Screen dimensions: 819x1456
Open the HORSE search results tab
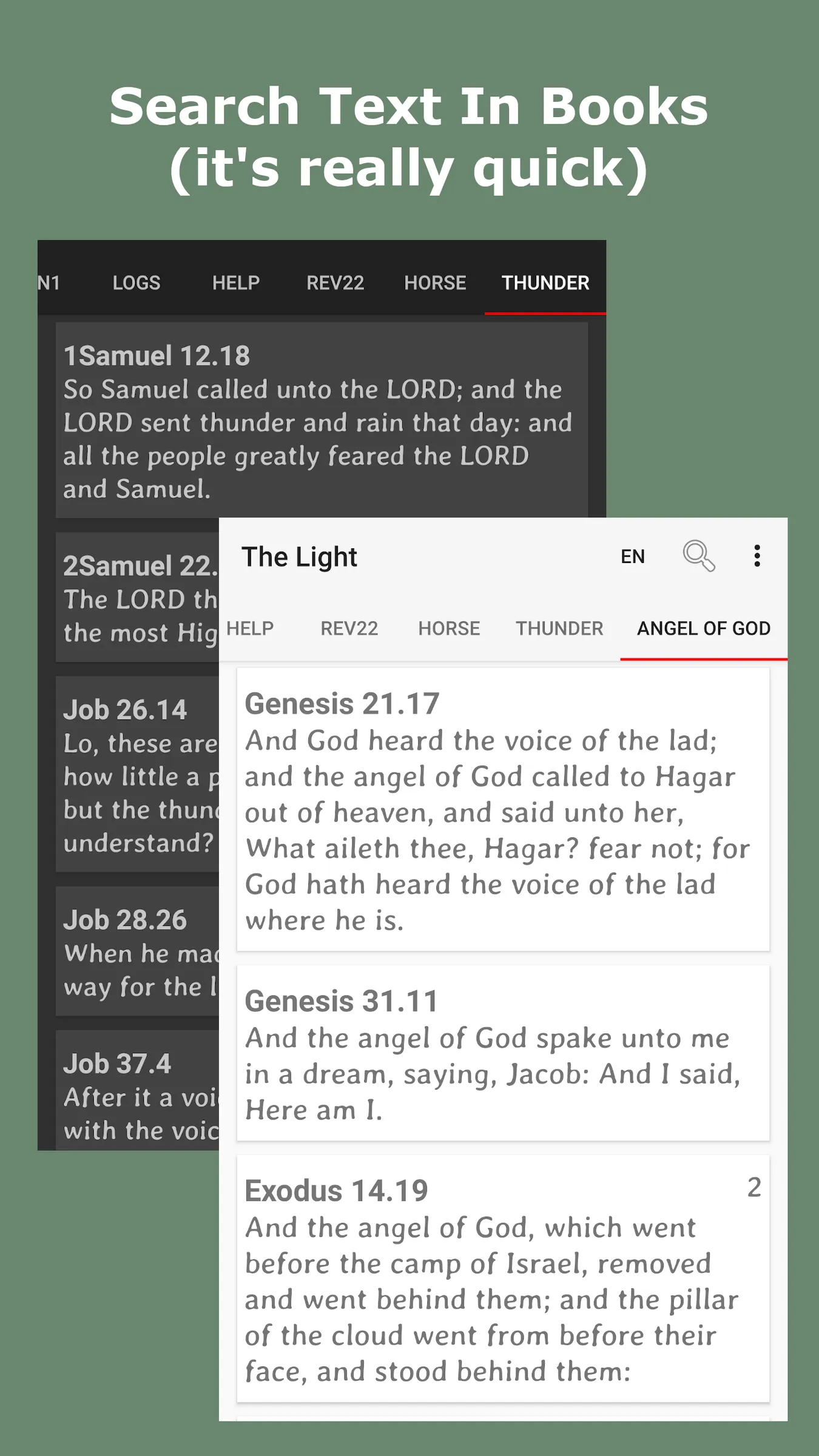click(448, 629)
